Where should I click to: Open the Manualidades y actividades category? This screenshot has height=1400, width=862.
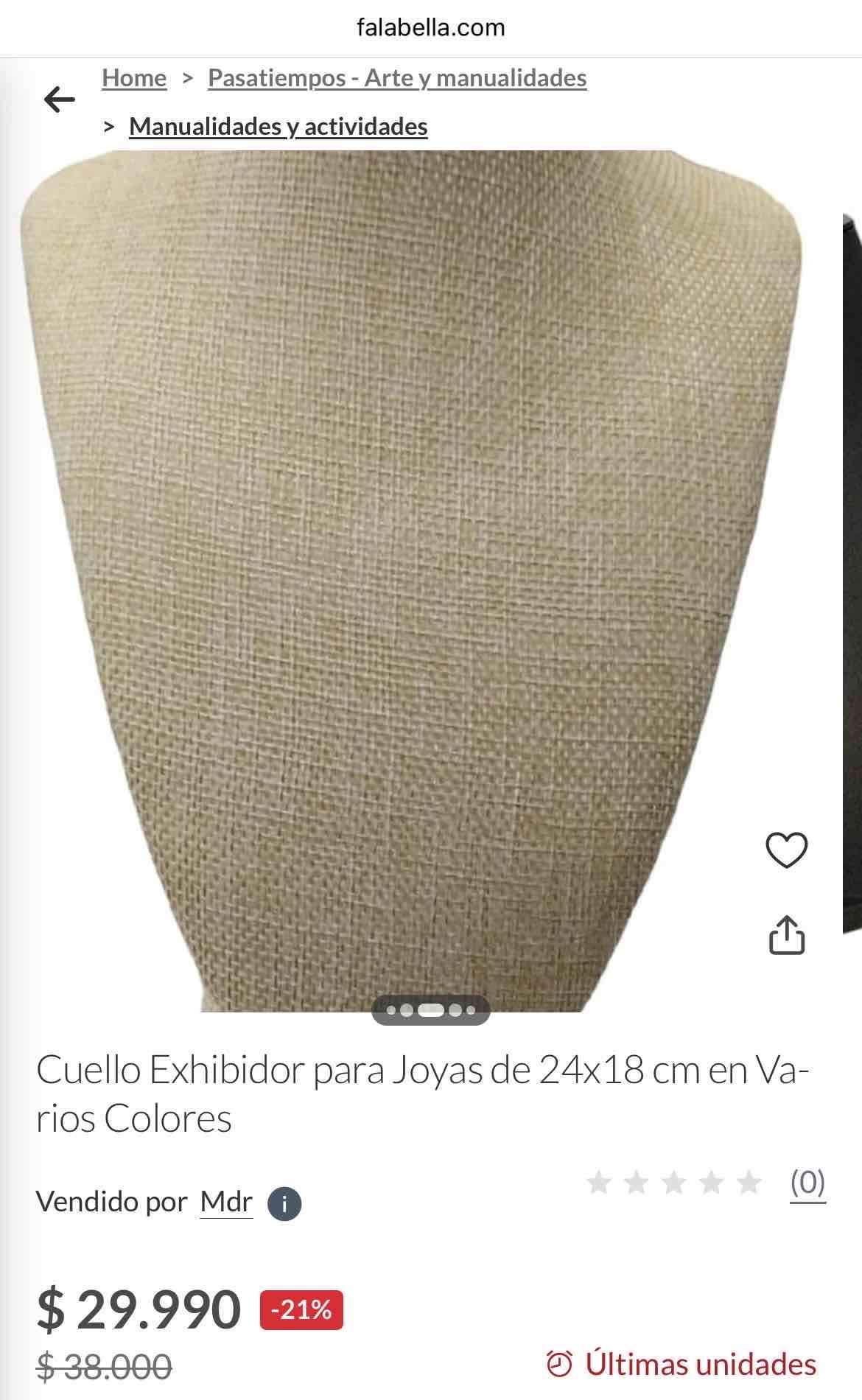point(278,126)
